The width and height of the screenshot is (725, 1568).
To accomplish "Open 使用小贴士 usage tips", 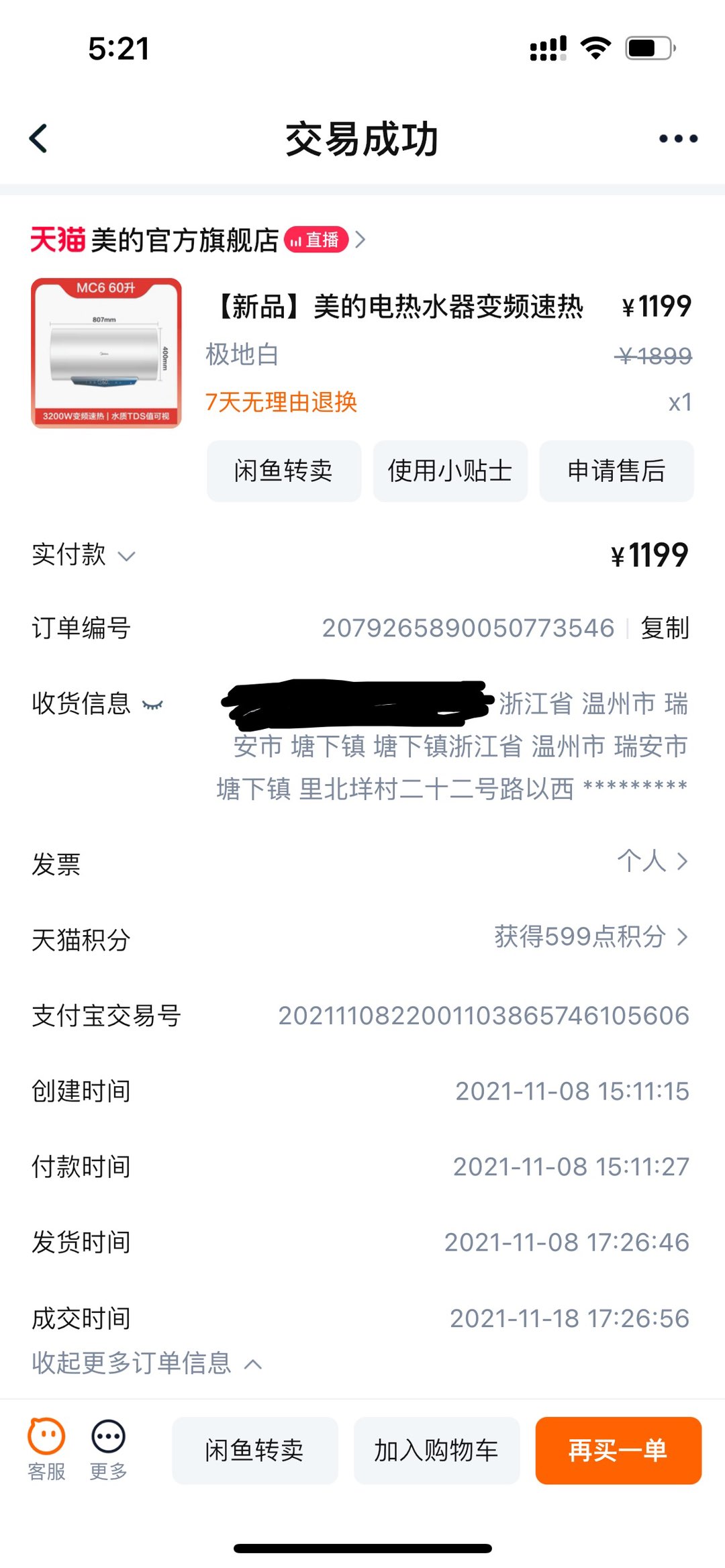I will click(x=450, y=471).
